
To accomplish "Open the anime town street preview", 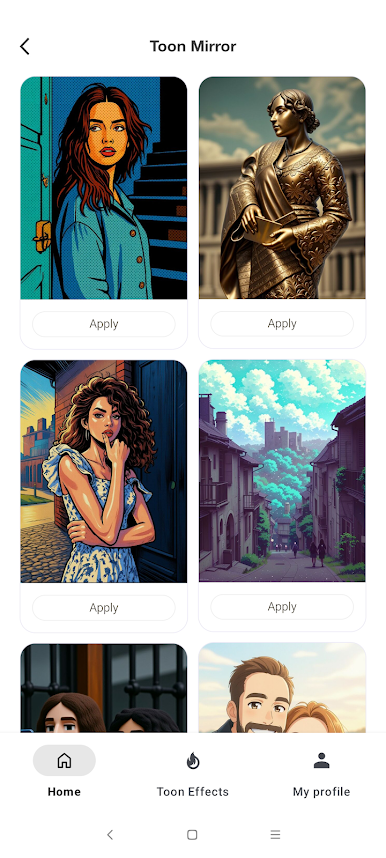I will 282,471.
